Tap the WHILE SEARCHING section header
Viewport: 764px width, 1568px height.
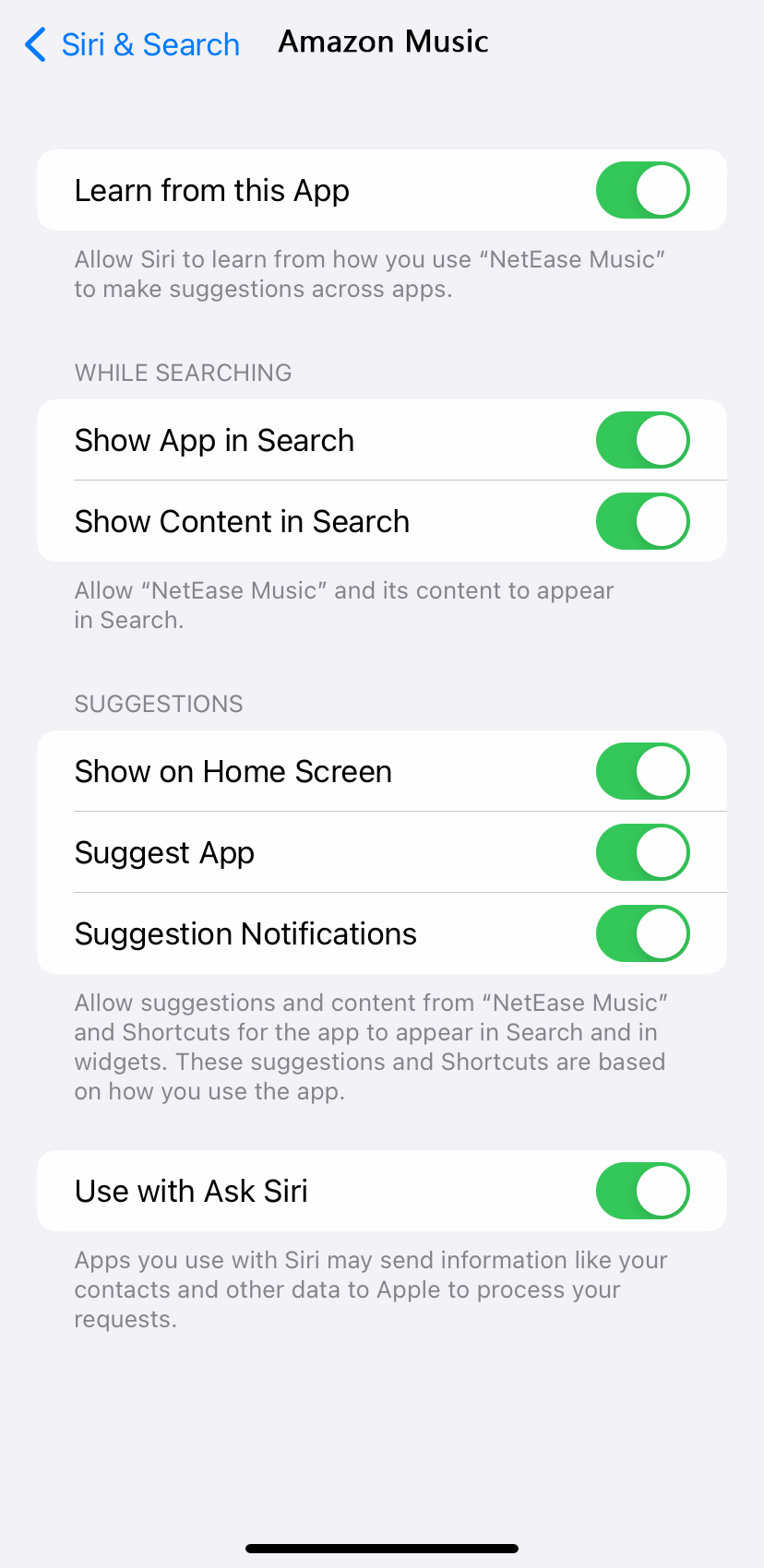tap(183, 373)
